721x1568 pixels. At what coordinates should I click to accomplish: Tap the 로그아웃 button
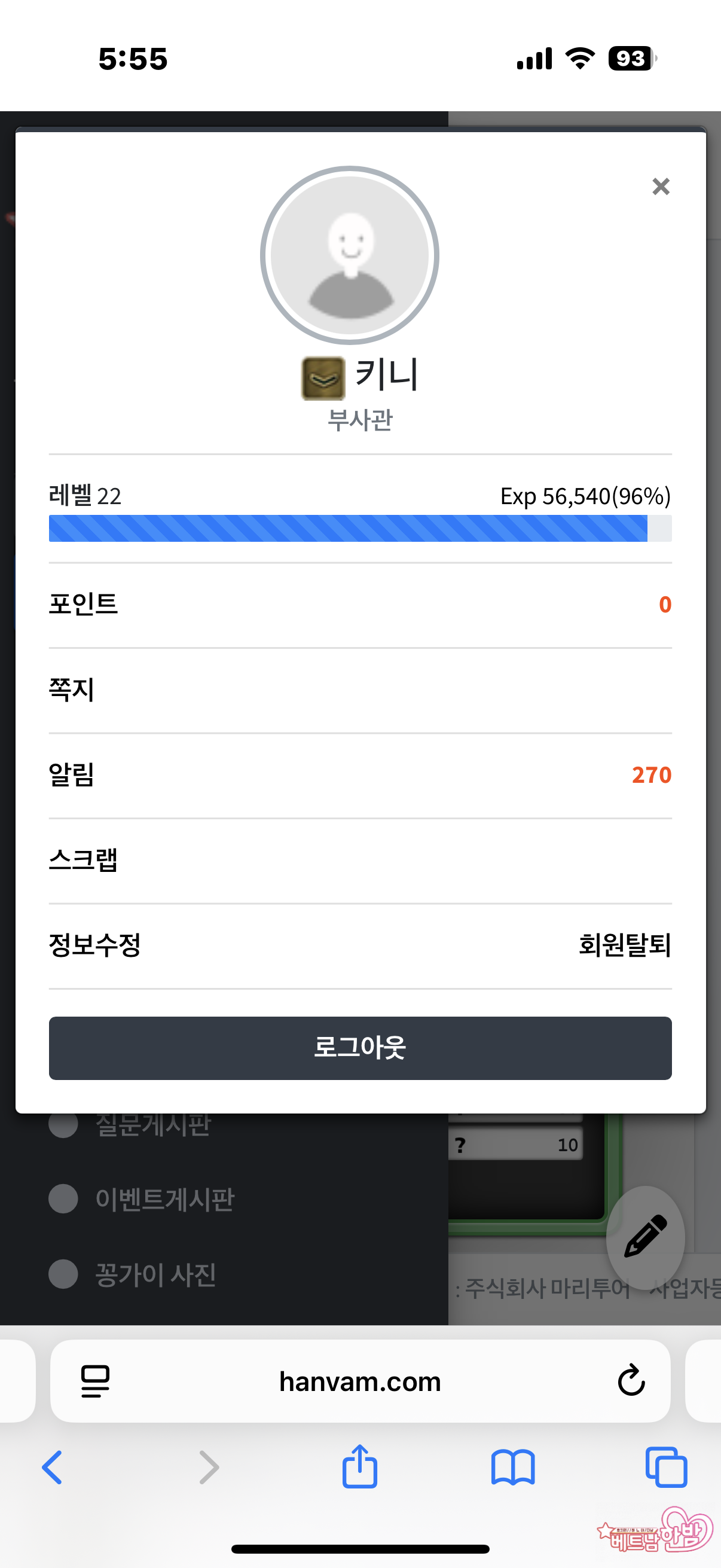click(x=360, y=1048)
